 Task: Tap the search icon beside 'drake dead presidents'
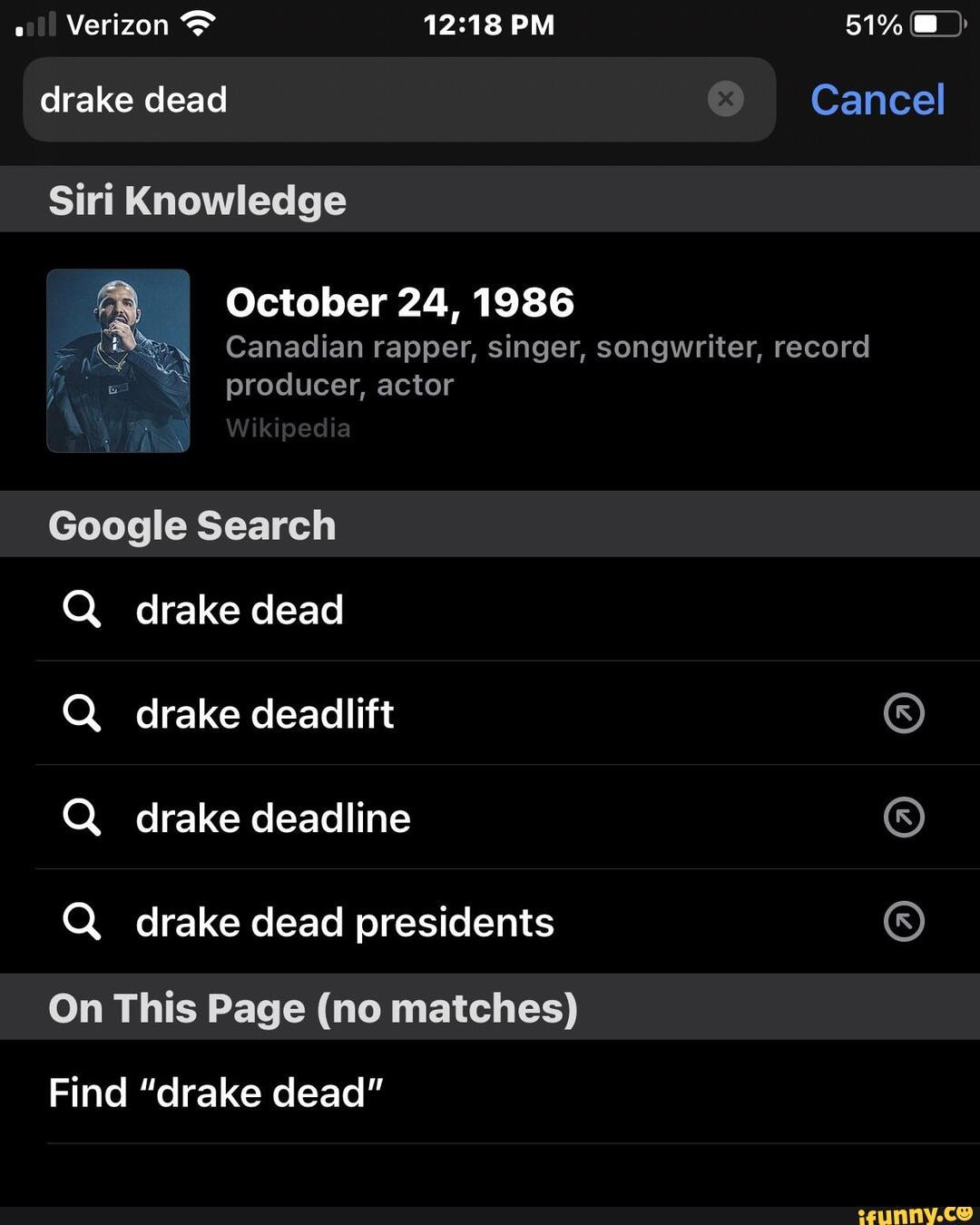click(x=82, y=922)
